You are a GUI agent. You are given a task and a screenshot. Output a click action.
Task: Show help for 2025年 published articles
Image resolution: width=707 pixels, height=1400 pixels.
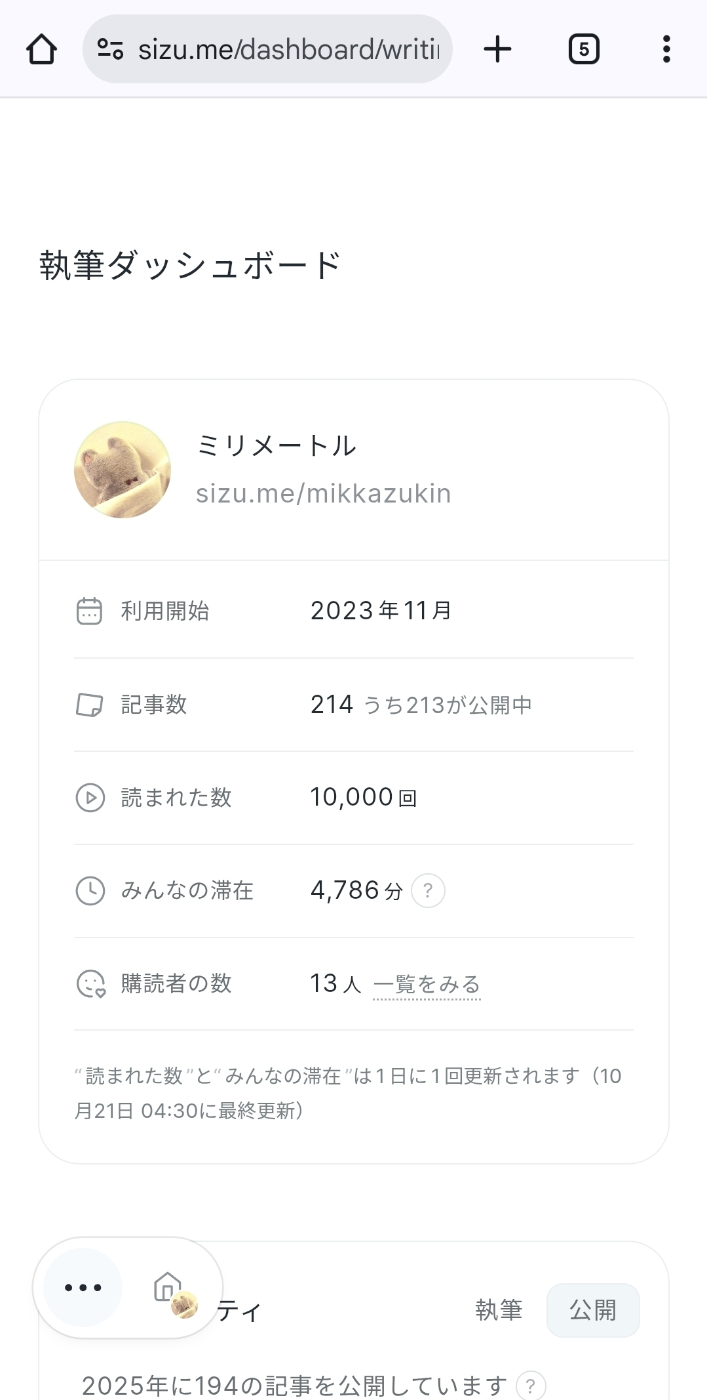[x=532, y=1386]
